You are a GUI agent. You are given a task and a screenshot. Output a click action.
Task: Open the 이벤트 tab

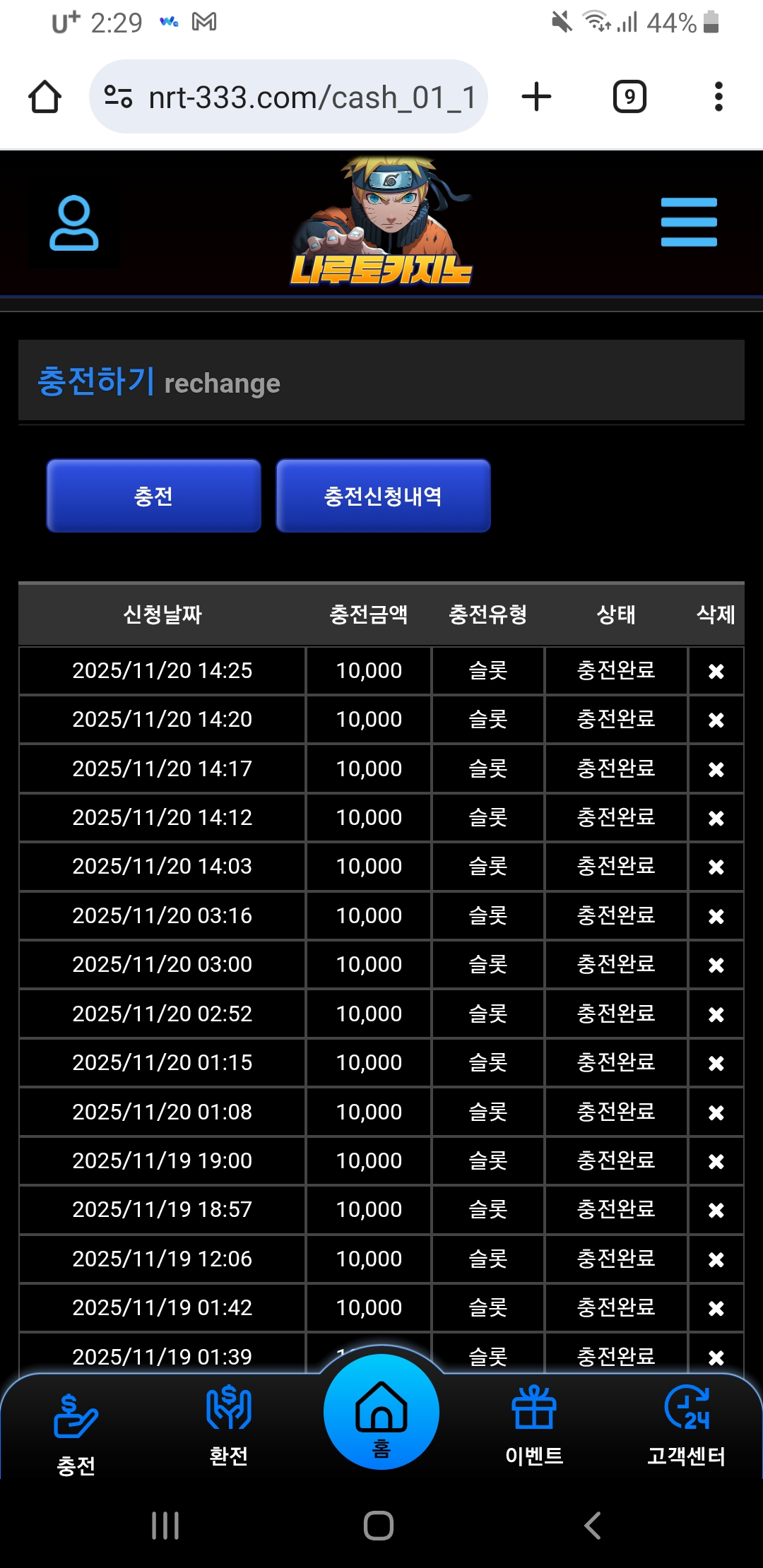[x=534, y=1427]
